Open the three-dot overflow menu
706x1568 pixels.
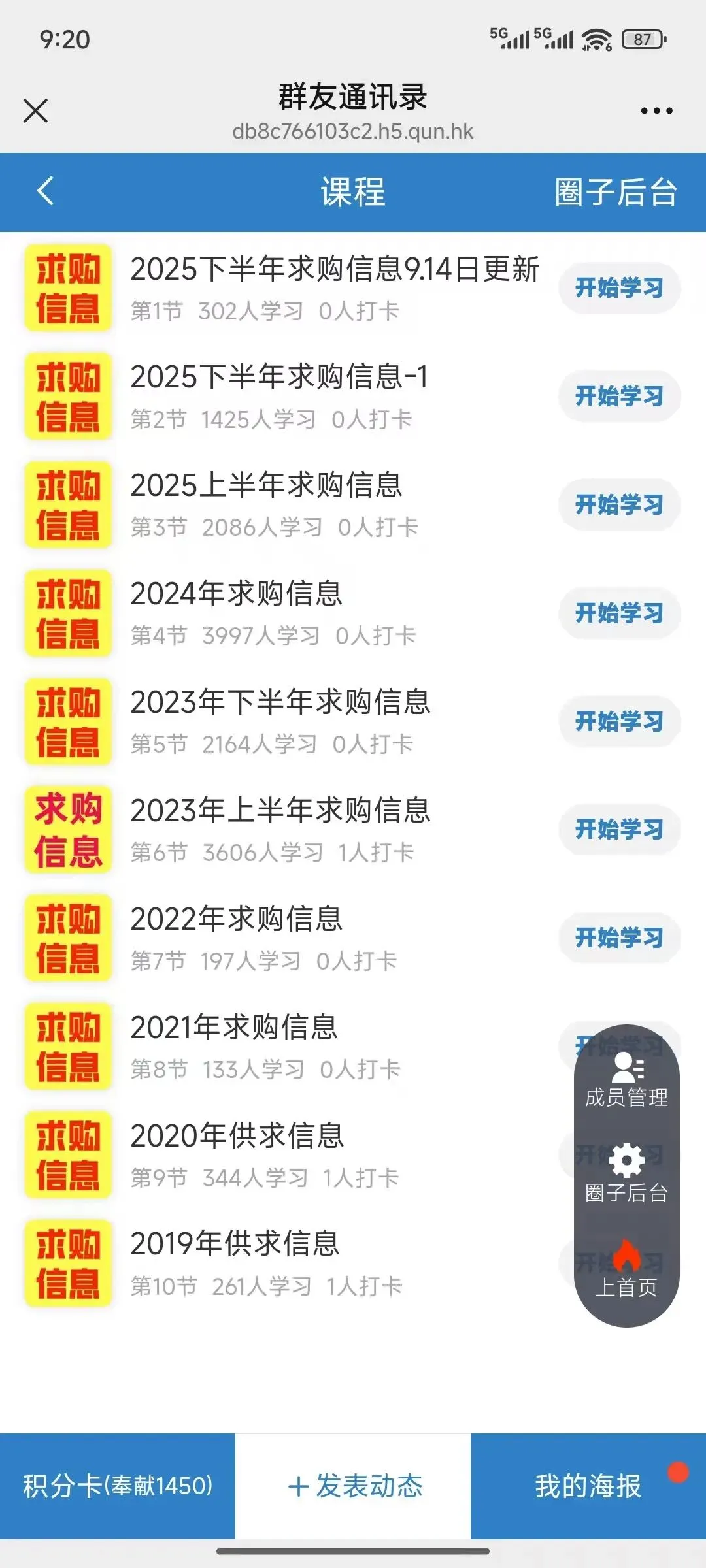click(x=656, y=110)
